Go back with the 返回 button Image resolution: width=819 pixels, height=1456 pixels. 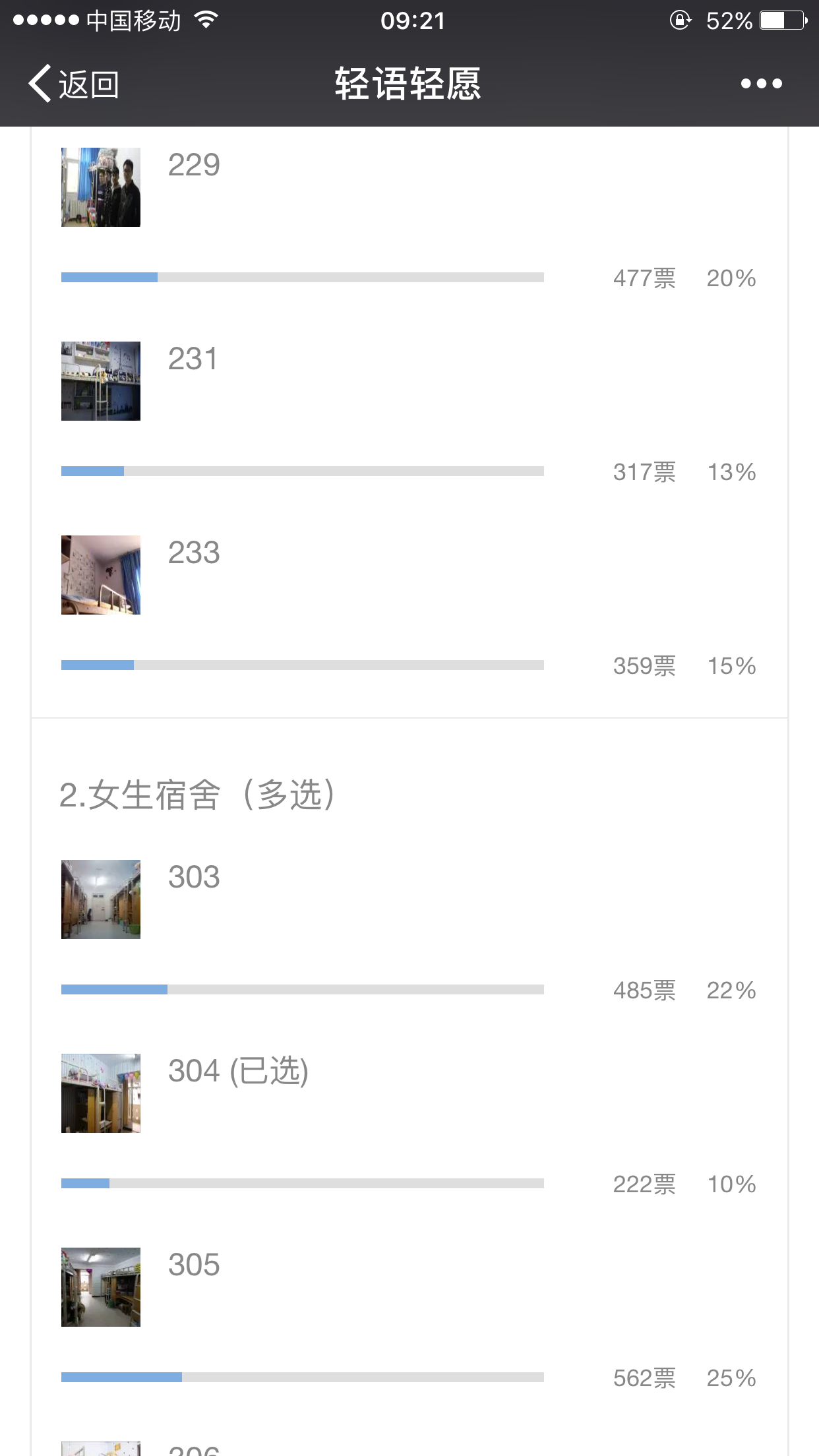74,84
